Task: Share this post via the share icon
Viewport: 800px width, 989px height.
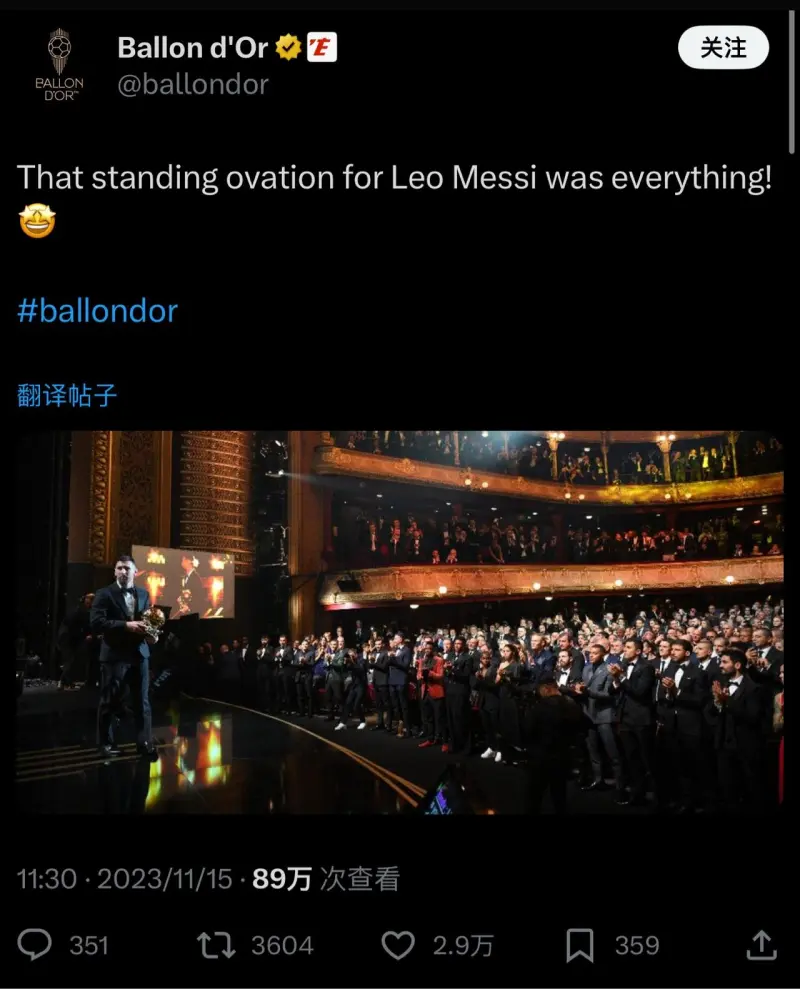Action: coord(761,944)
